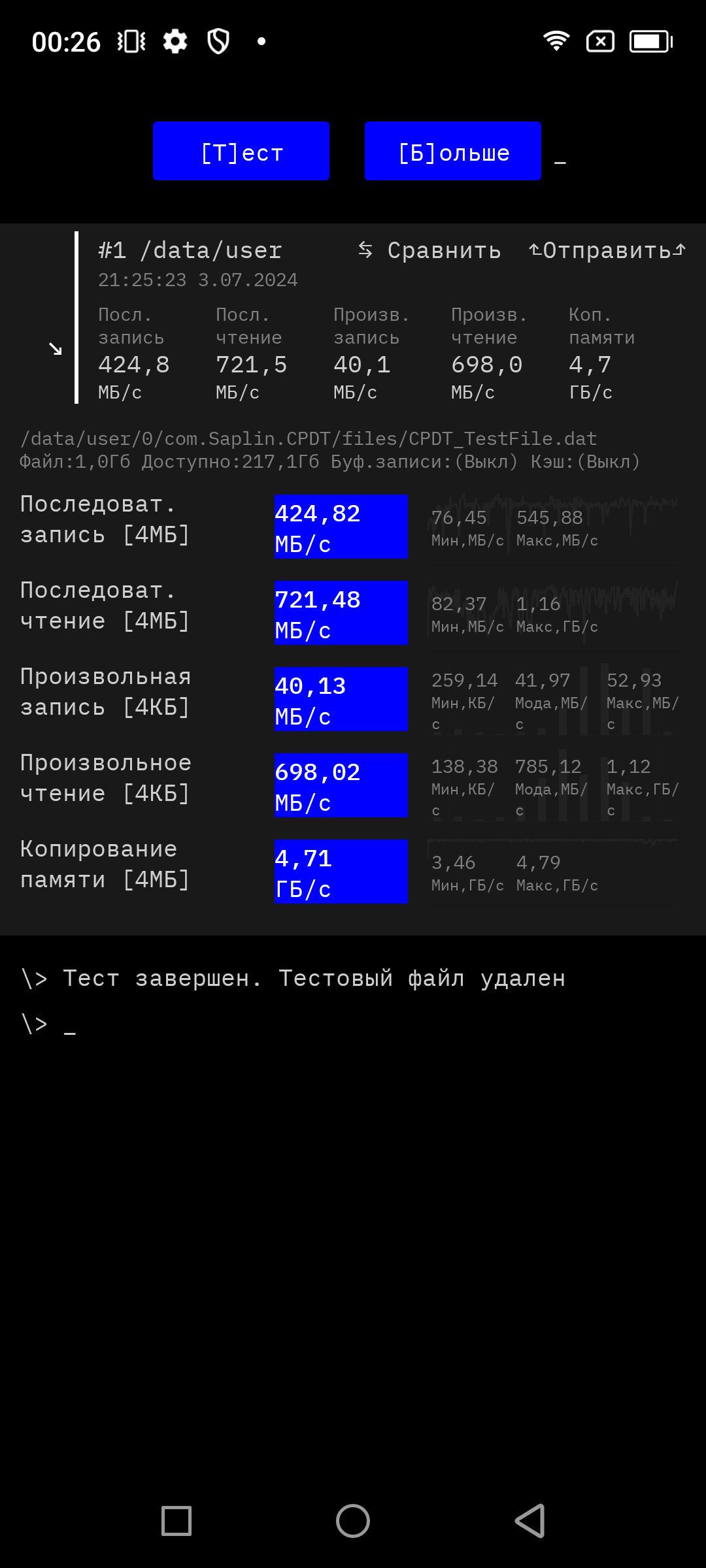
Task: Open the [Б]ольше menu button
Action: (x=452, y=151)
